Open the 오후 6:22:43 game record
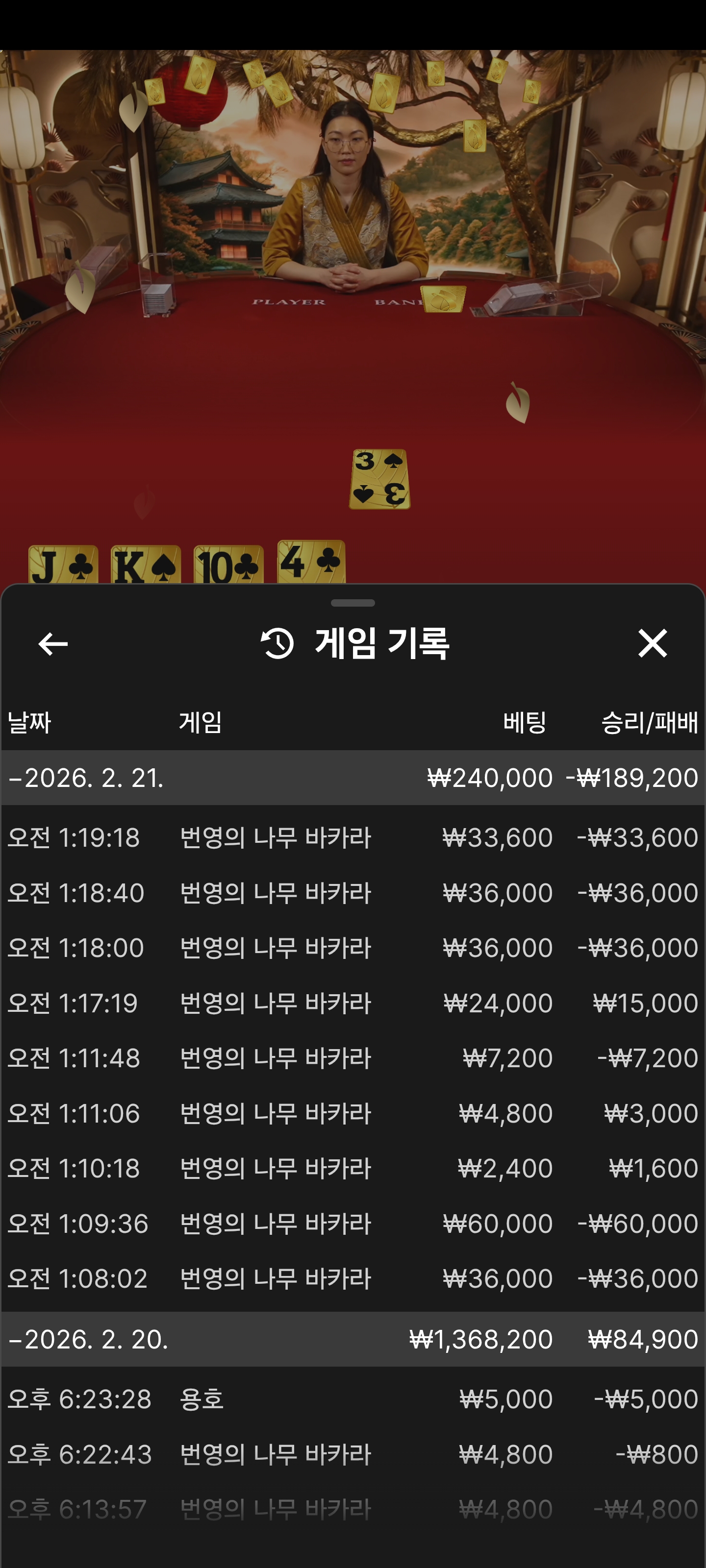Image resolution: width=706 pixels, height=1568 pixels. tap(353, 1454)
